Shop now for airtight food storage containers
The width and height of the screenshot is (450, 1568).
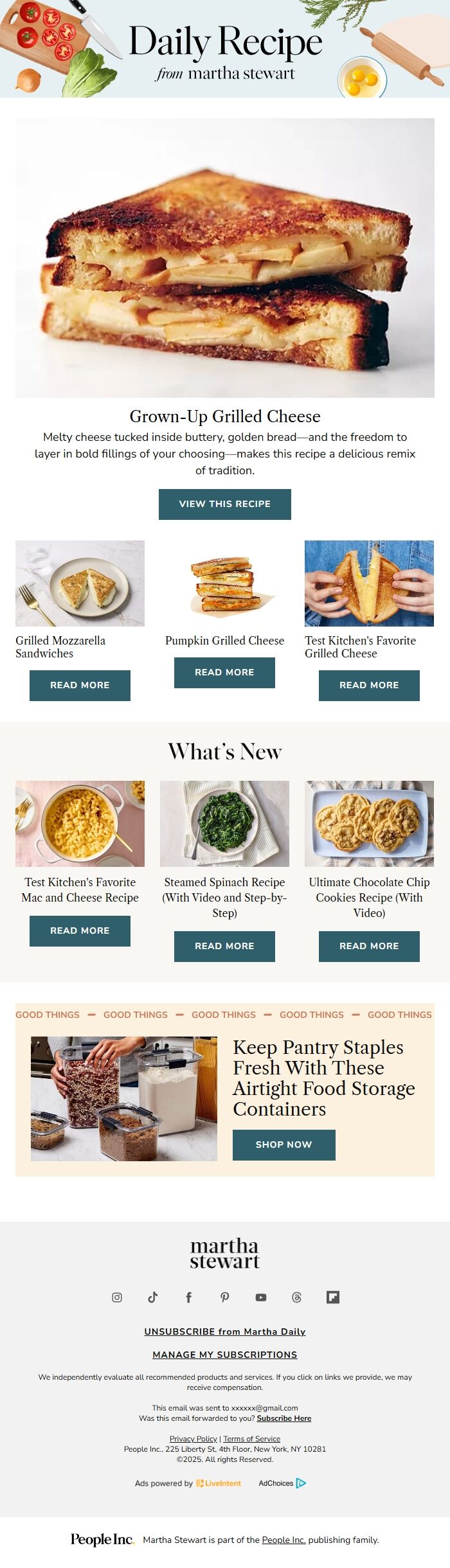tap(283, 1145)
